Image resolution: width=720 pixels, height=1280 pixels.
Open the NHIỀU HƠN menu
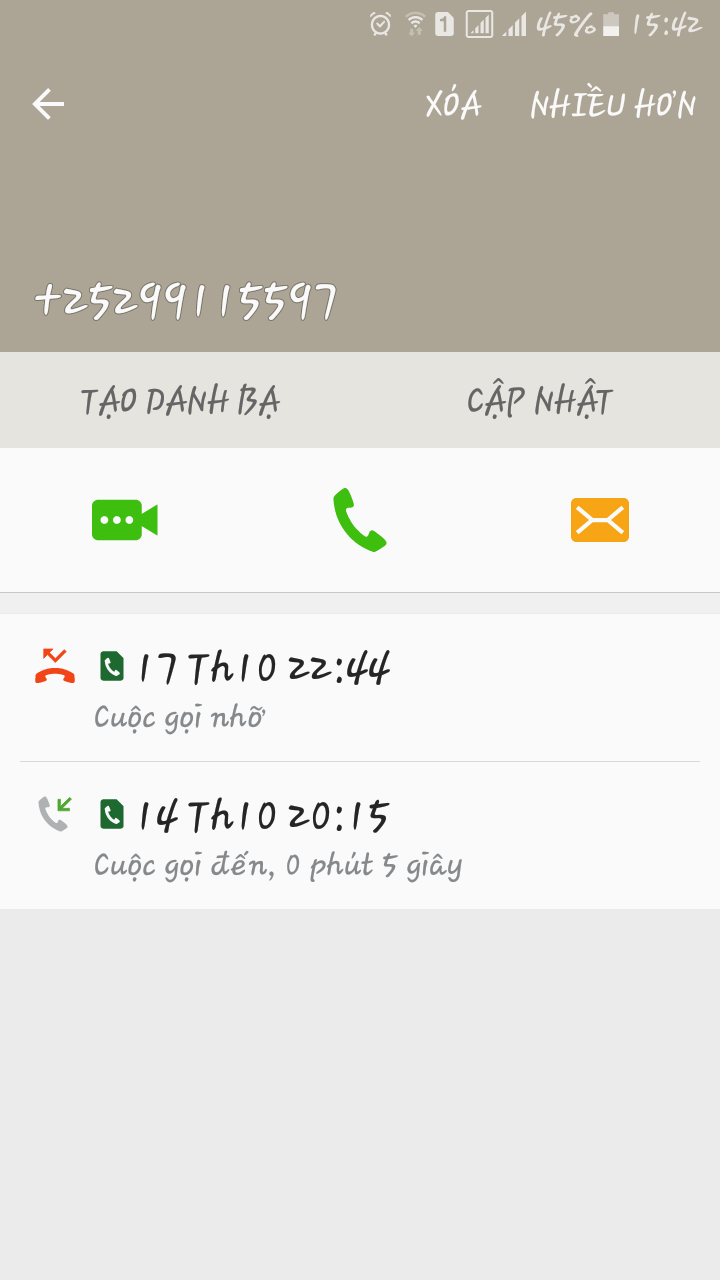[612, 104]
